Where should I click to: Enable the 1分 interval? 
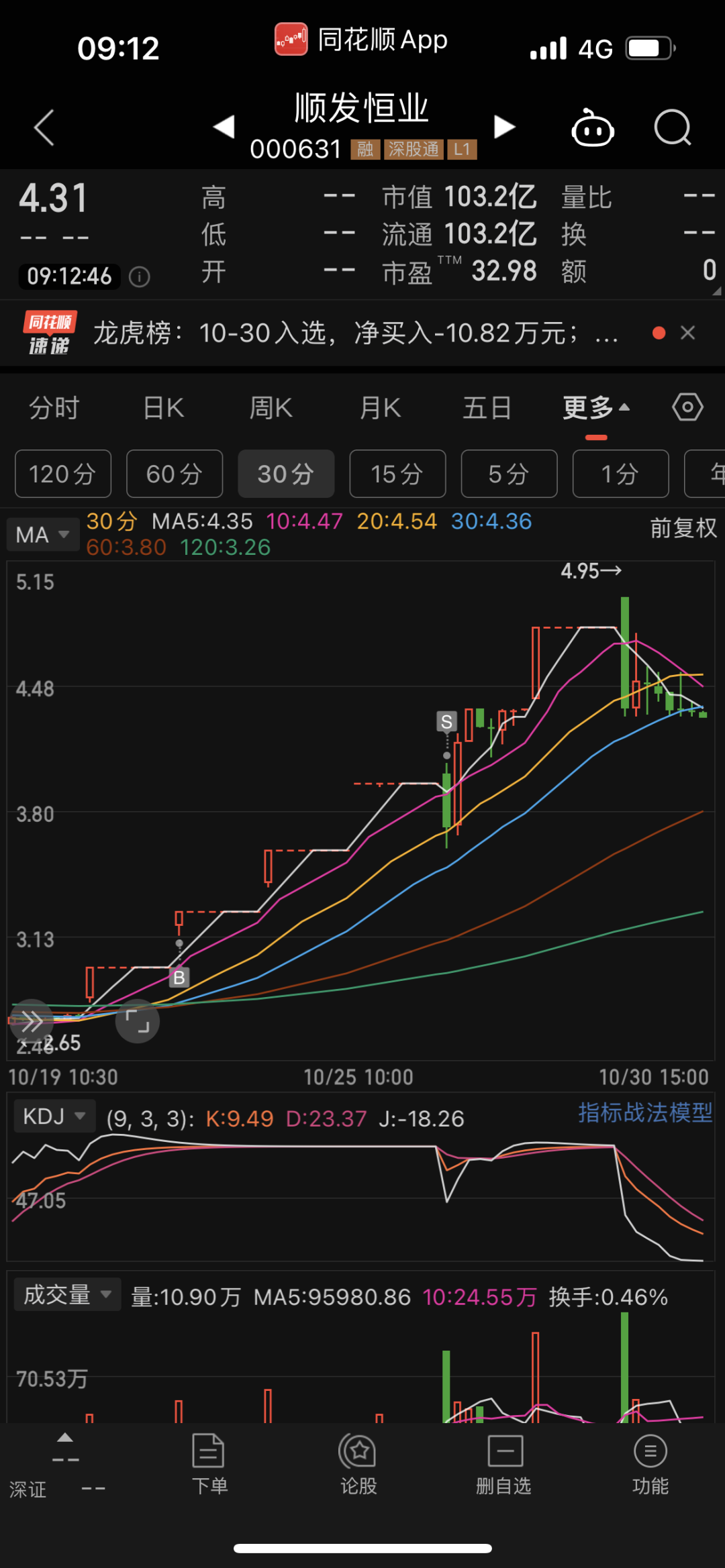point(620,474)
